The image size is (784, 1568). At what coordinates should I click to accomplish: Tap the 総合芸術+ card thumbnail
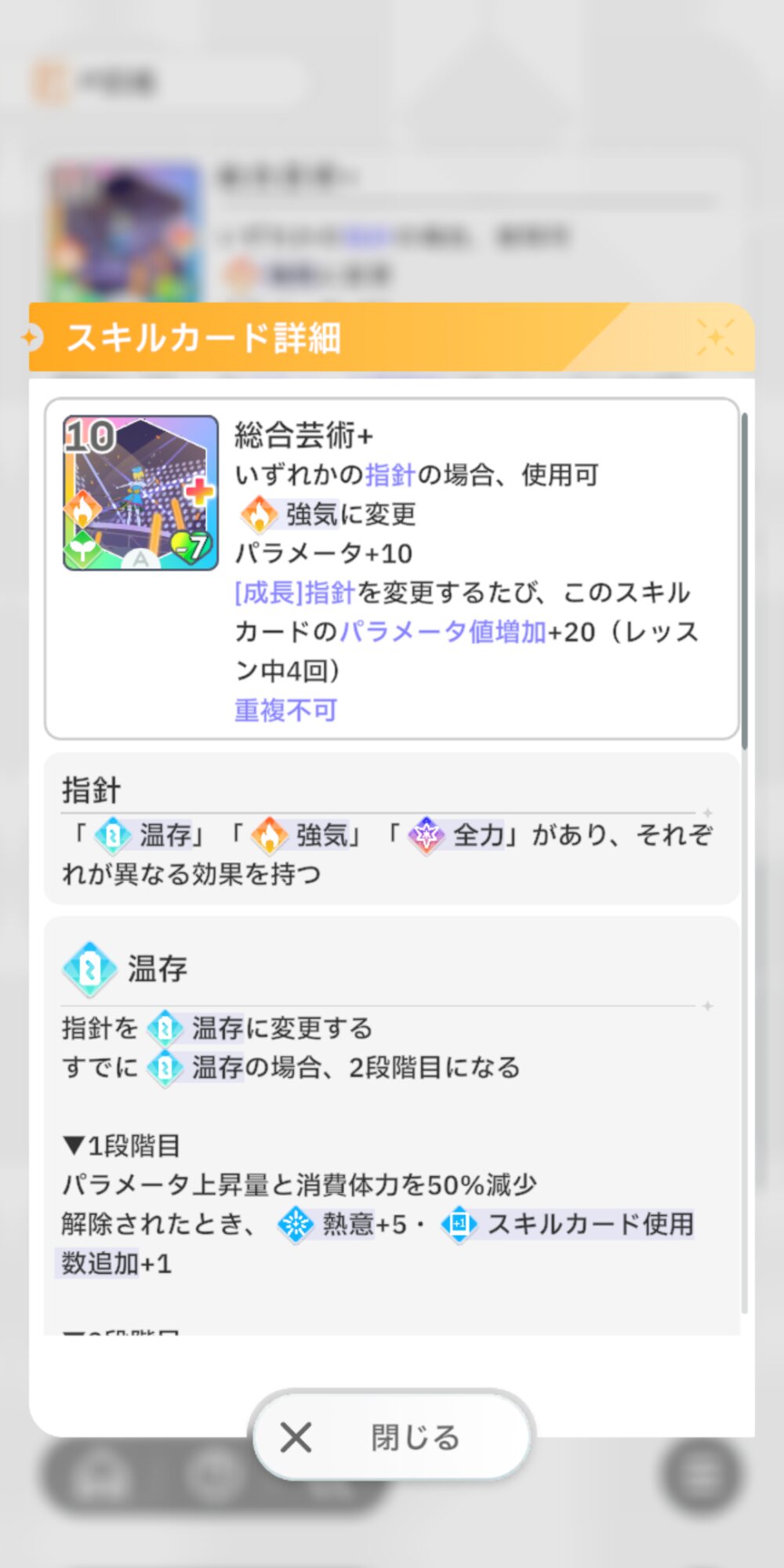coord(140,492)
